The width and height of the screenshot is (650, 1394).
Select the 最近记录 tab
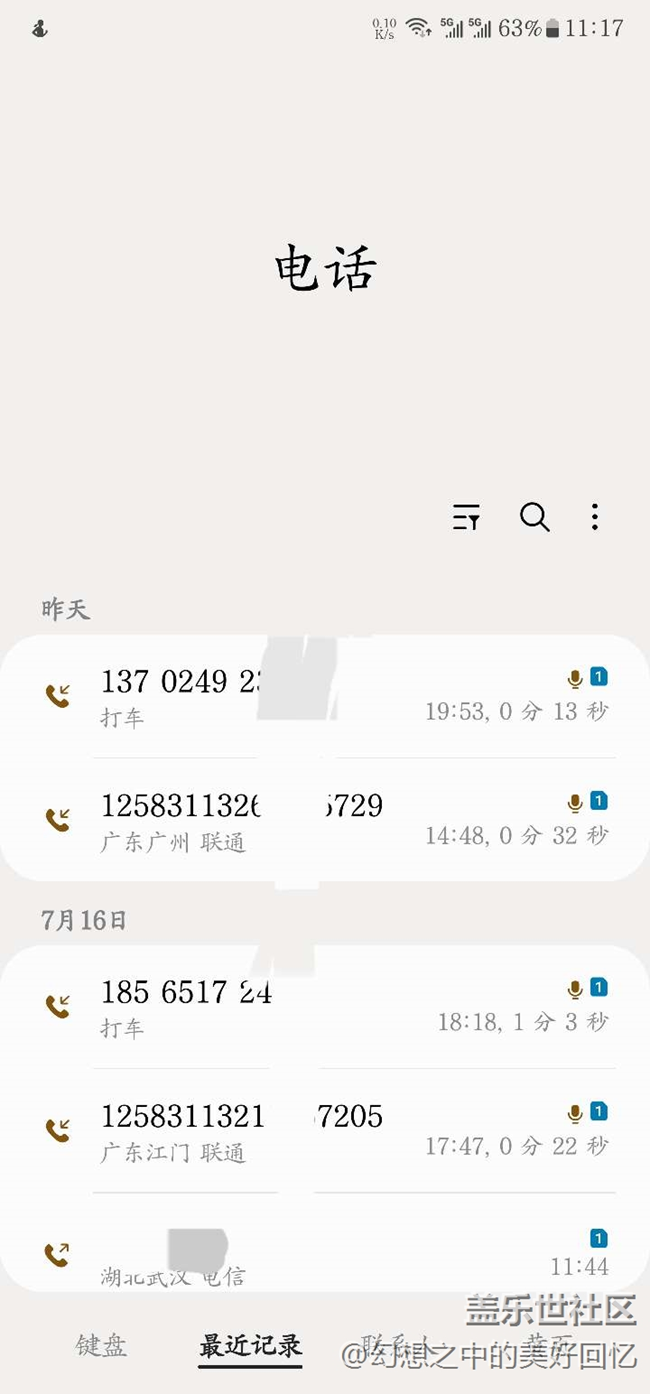250,1345
